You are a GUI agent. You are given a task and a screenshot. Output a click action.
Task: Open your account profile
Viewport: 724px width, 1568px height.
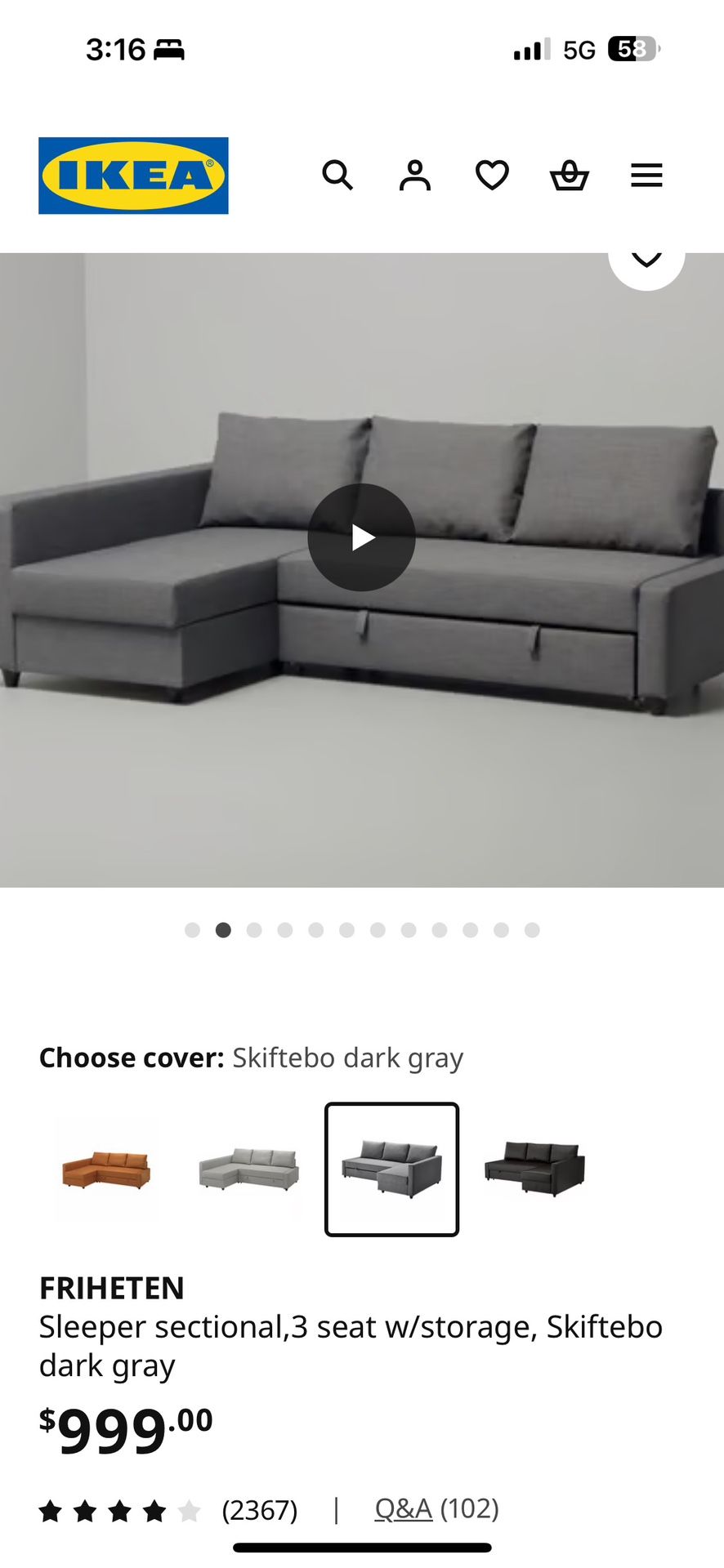(x=414, y=175)
